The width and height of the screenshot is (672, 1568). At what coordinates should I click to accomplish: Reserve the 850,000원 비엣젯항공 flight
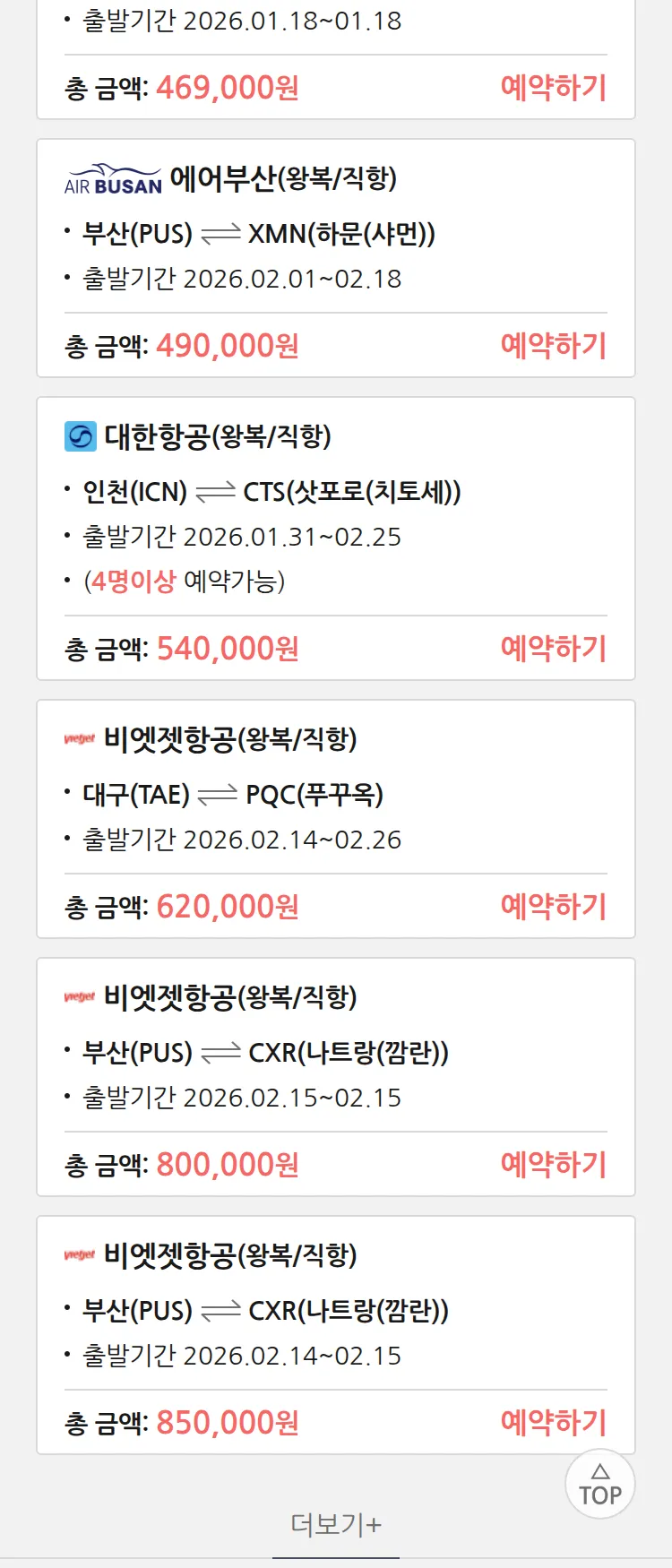tap(553, 1423)
